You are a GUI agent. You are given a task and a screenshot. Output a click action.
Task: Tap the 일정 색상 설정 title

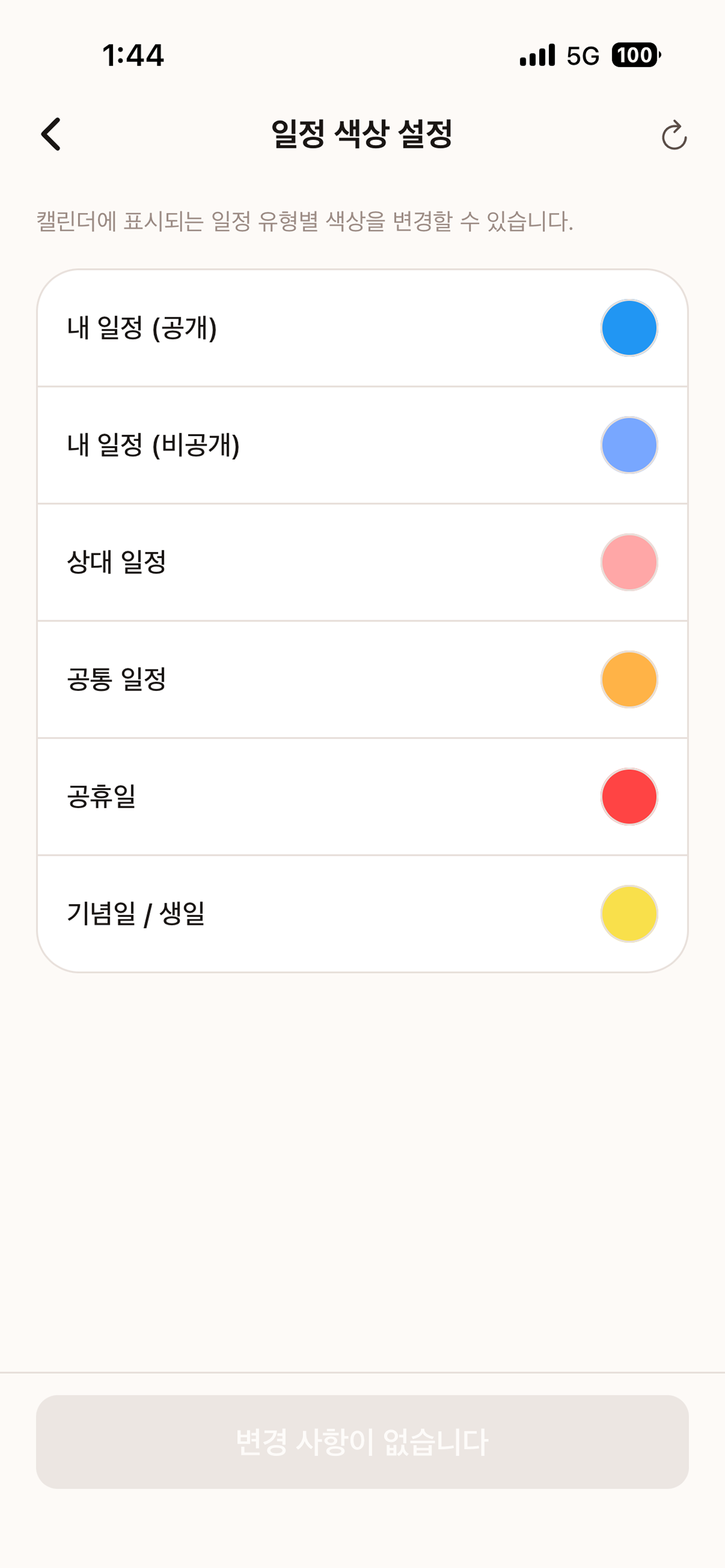[362, 135]
